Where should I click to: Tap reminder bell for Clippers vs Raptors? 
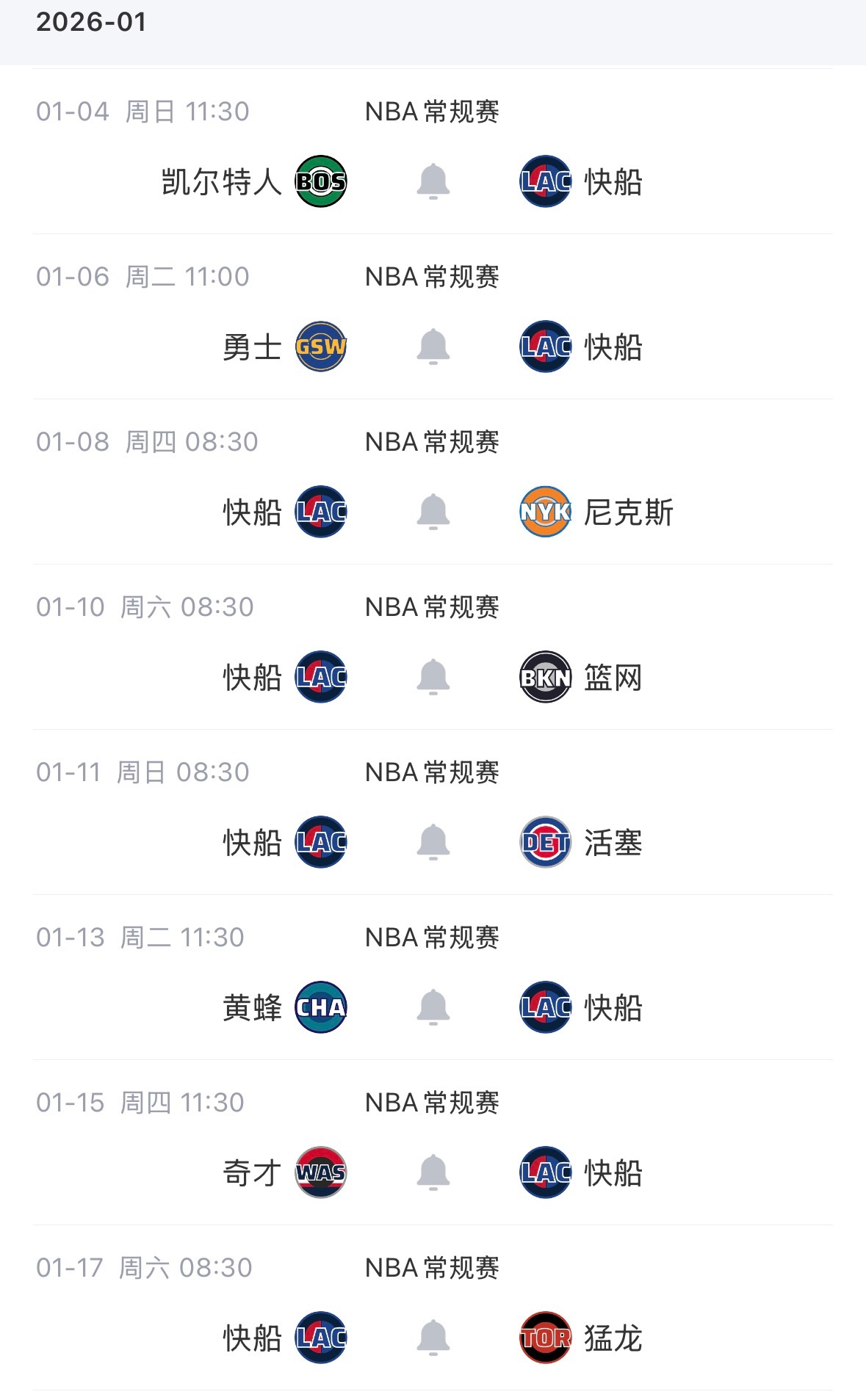point(433,1338)
